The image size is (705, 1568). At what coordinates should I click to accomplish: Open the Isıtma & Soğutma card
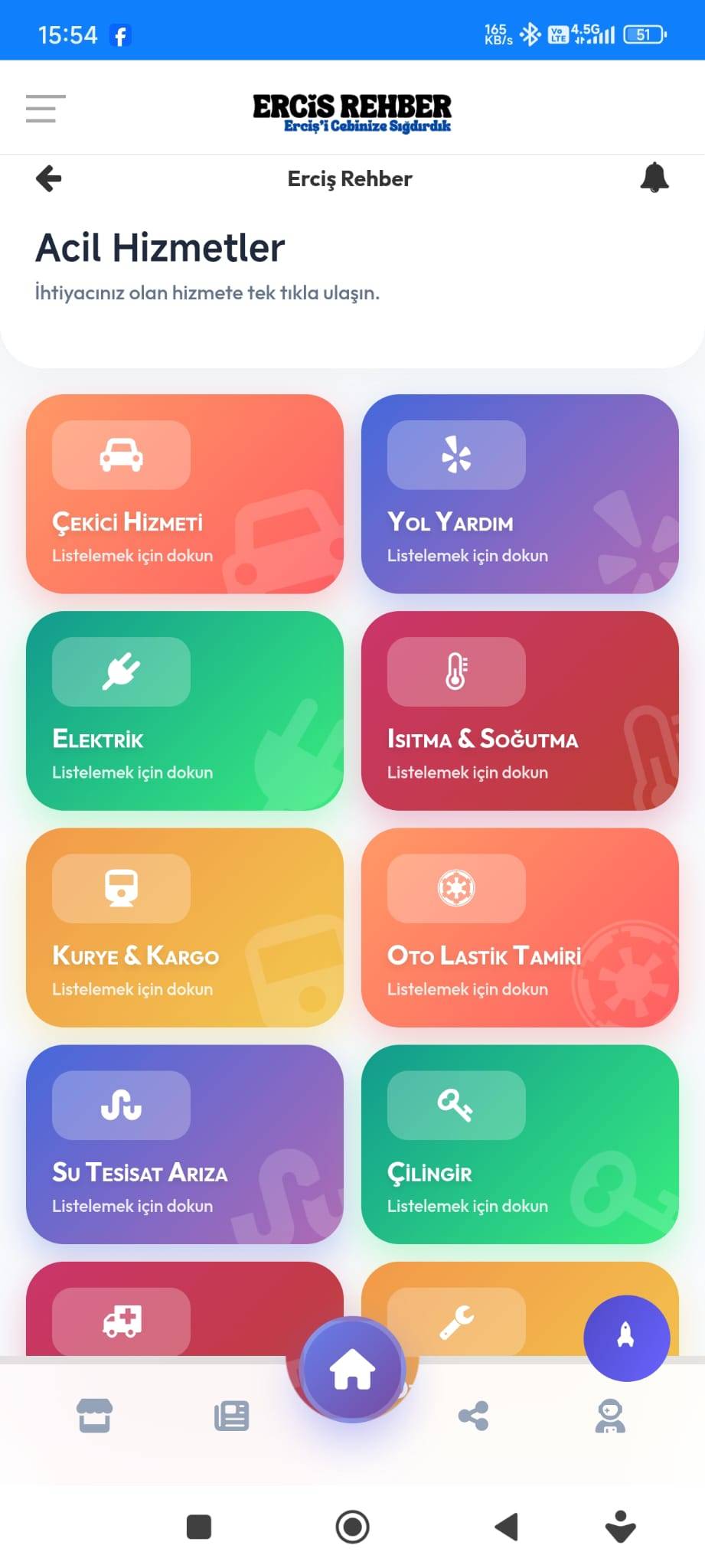pos(520,710)
